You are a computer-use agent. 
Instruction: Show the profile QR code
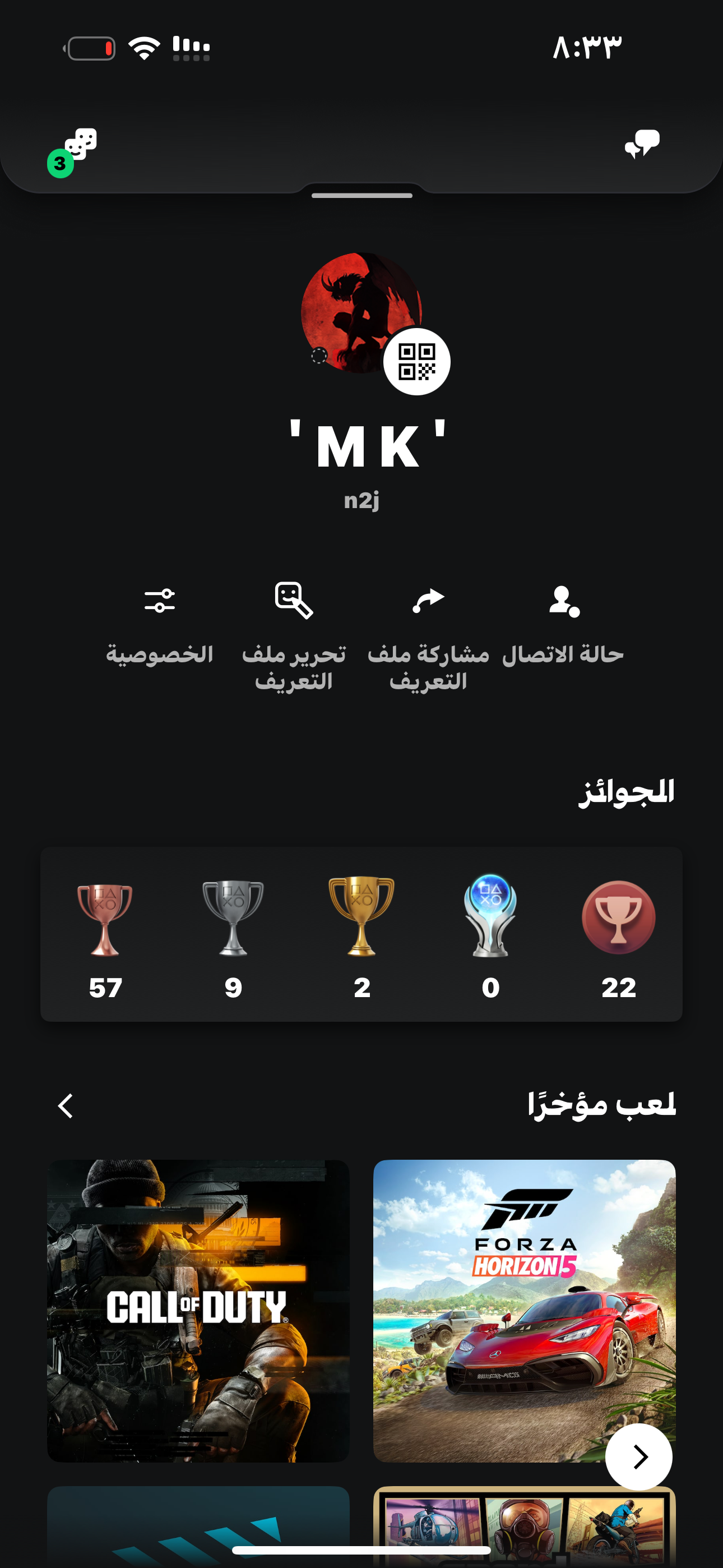417,362
